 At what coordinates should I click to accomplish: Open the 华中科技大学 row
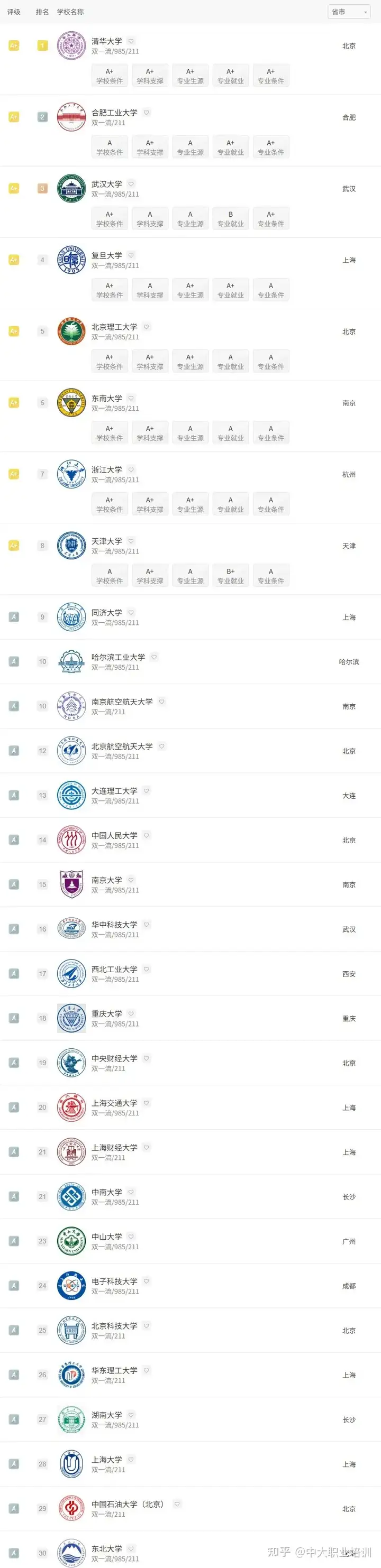tap(114, 925)
